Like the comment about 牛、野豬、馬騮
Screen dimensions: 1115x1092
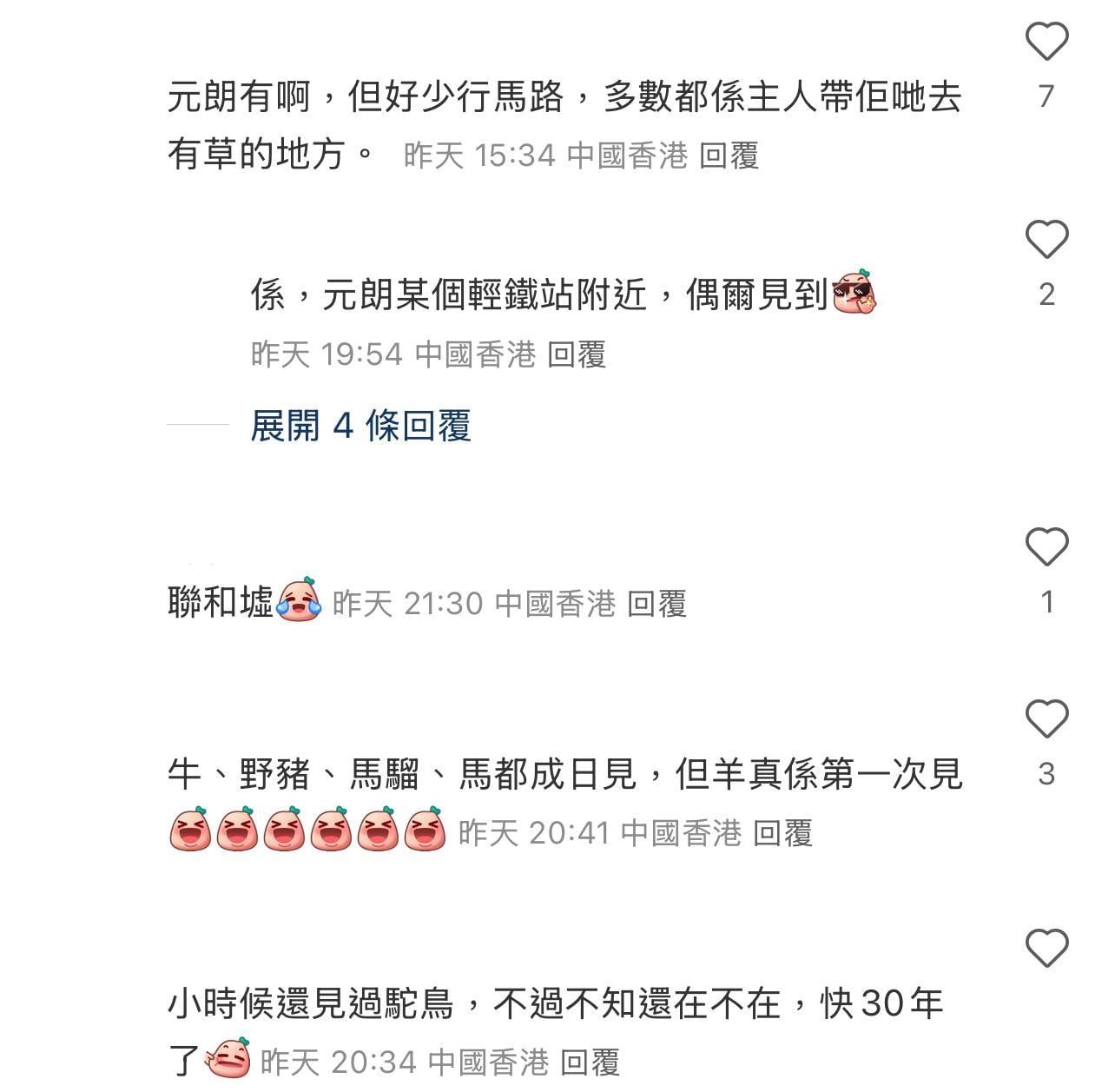[x=1046, y=719]
